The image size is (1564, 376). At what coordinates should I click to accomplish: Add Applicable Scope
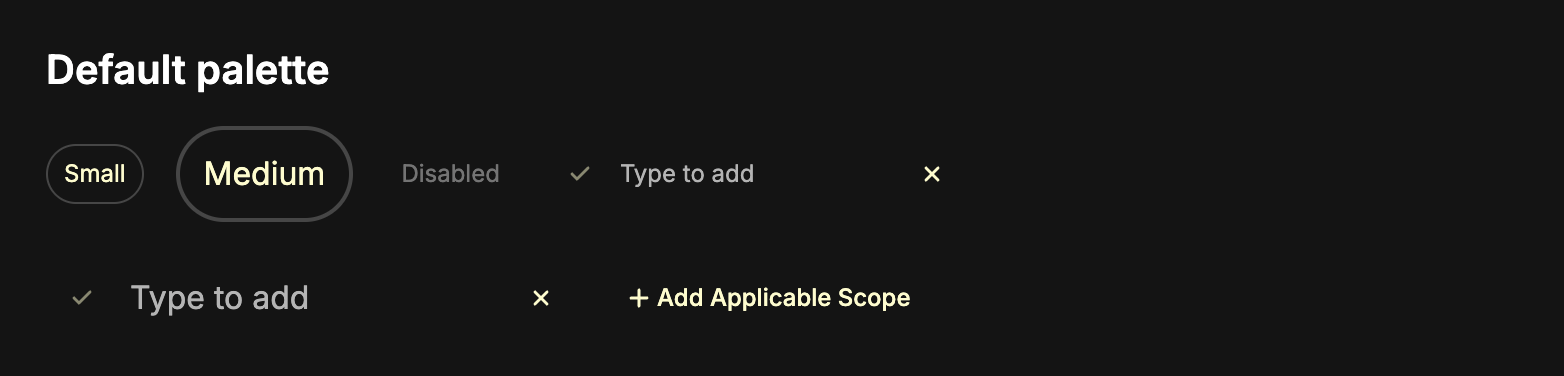point(769,298)
